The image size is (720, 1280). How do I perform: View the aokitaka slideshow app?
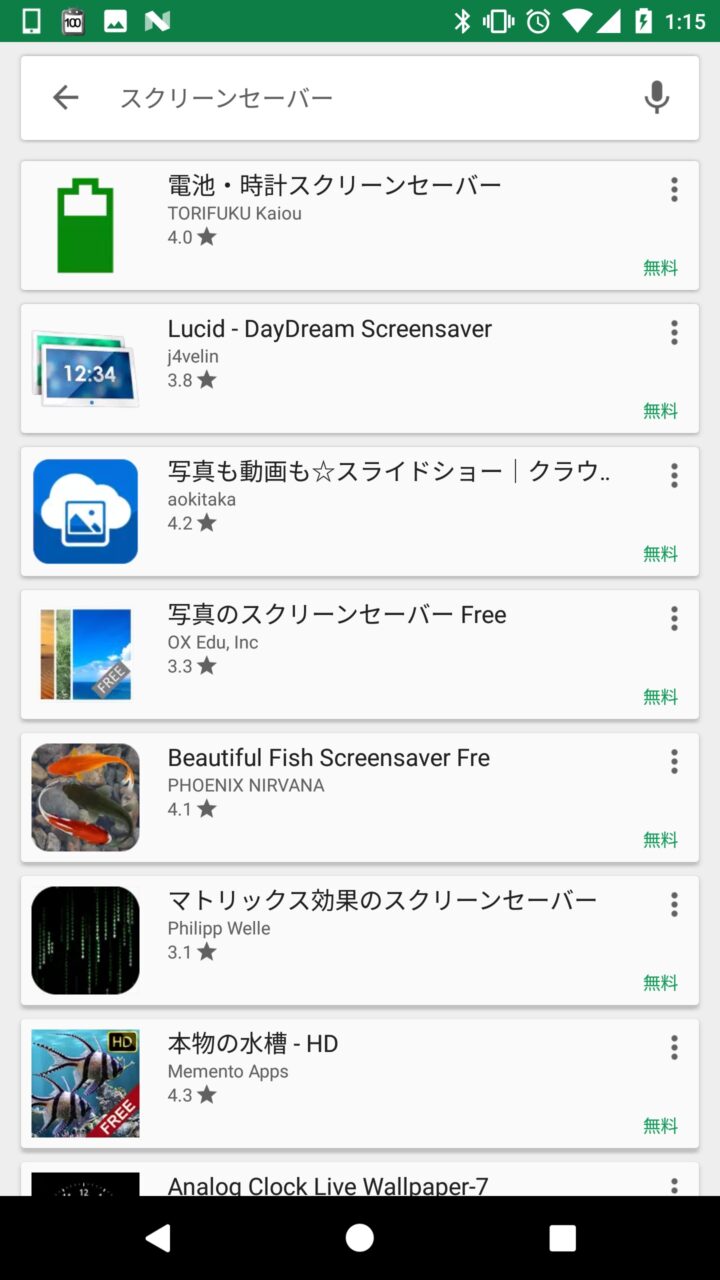pyautogui.click(x=388, y=472)
